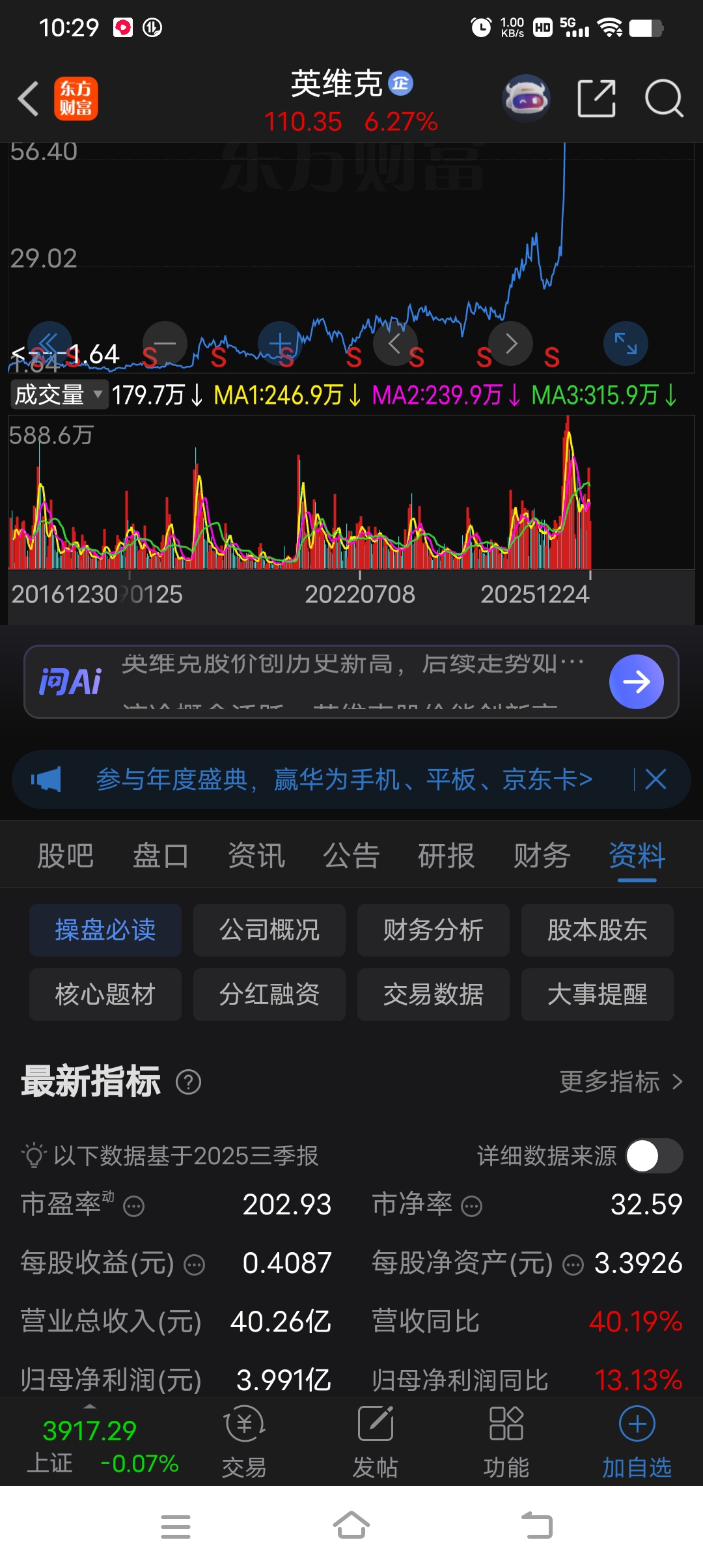The width and height of the screenshot is (703, 1568).
Task: Open 股本股东 shareholder info
Action: click(597, 930)
